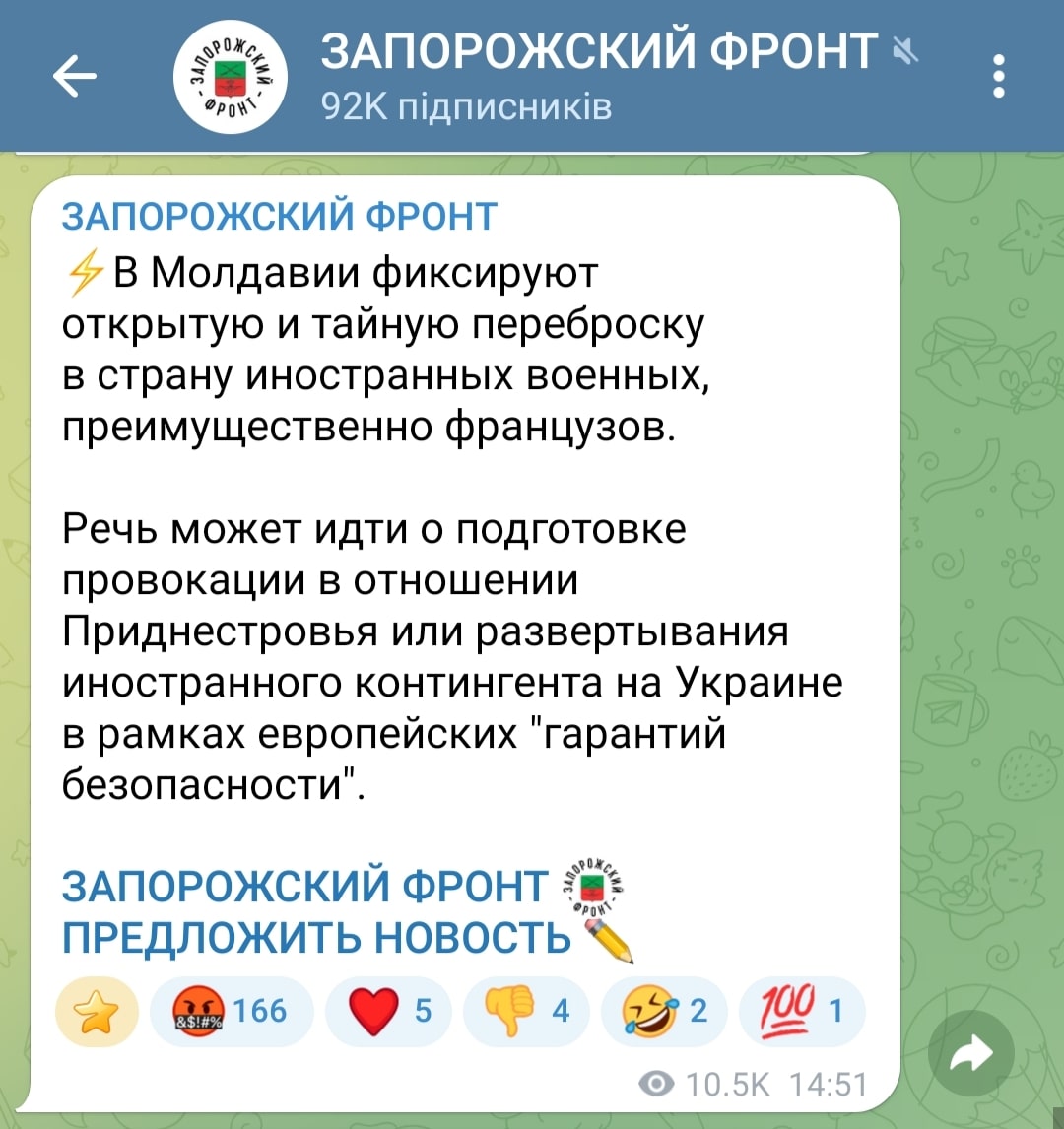1064x1129 pixels.
Task: Forward this post with the share arrow
Action: pyautogui.click(x=969, y=1055)
